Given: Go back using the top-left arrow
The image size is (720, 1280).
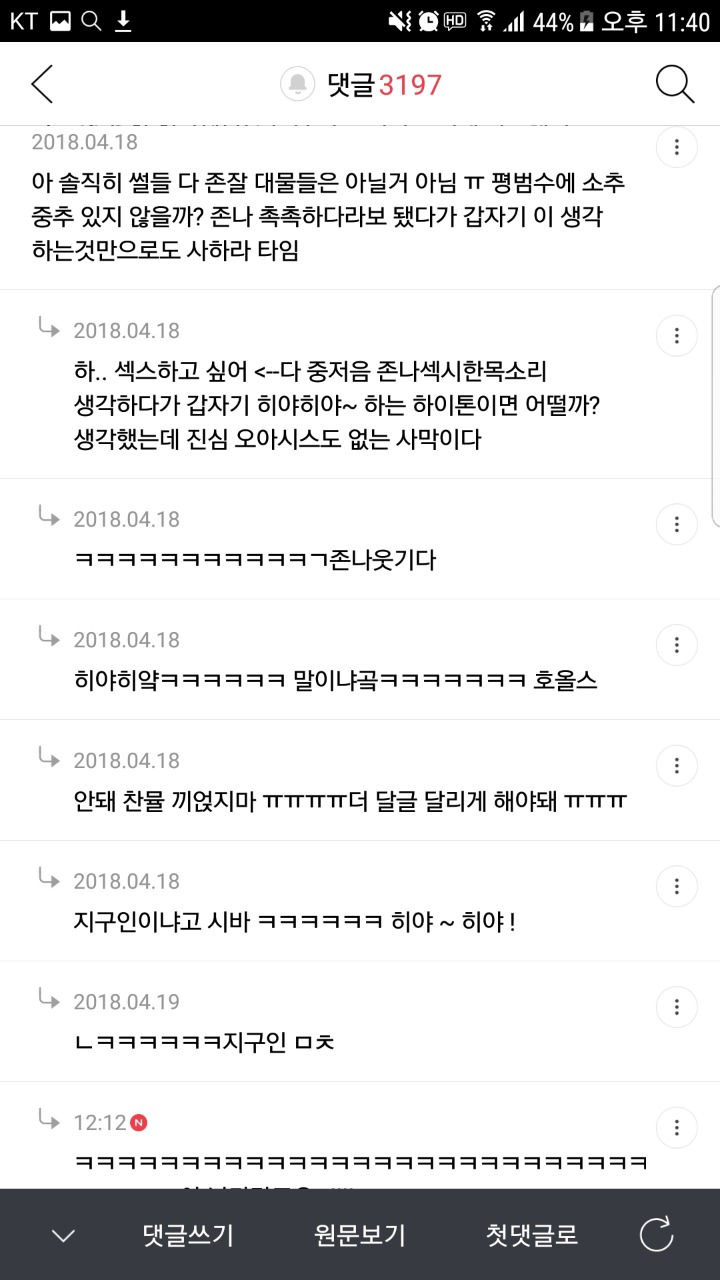Looking at the screenshot, I should pyautogui.click(x=42, y=85).
